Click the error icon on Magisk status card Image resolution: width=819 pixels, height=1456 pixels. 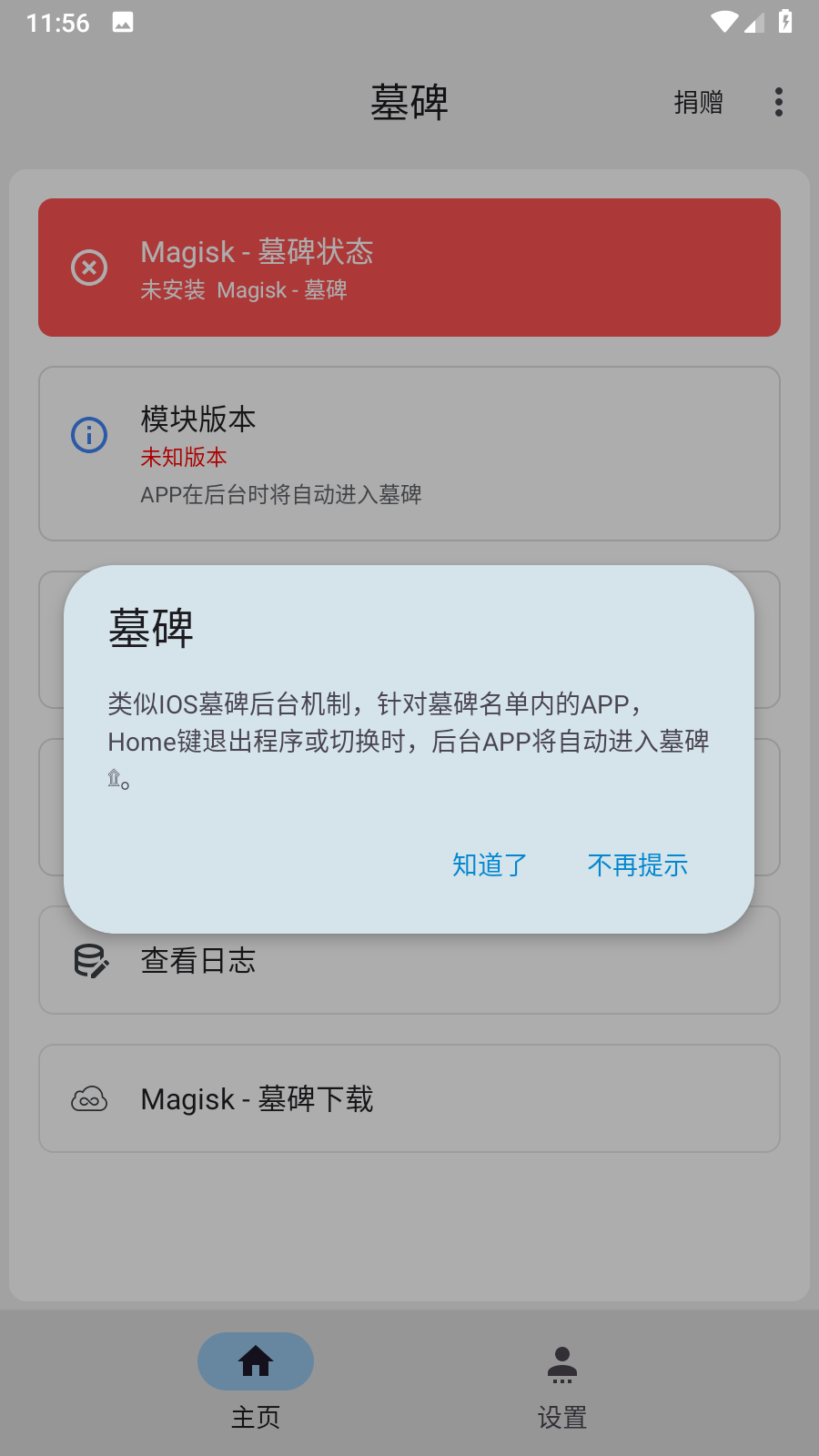(x=88, y=267)
